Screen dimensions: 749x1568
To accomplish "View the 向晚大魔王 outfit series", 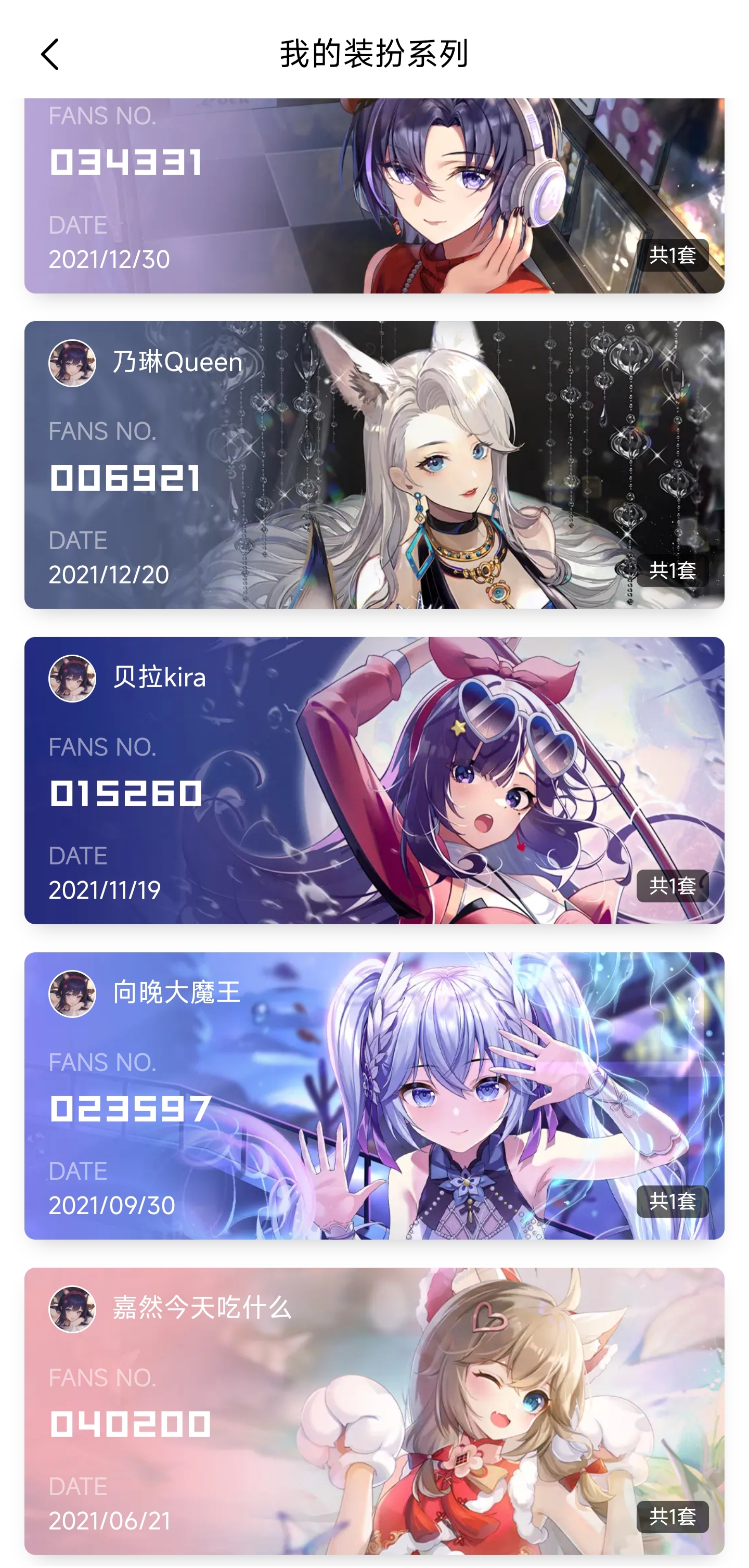I will pos(373,1095).
